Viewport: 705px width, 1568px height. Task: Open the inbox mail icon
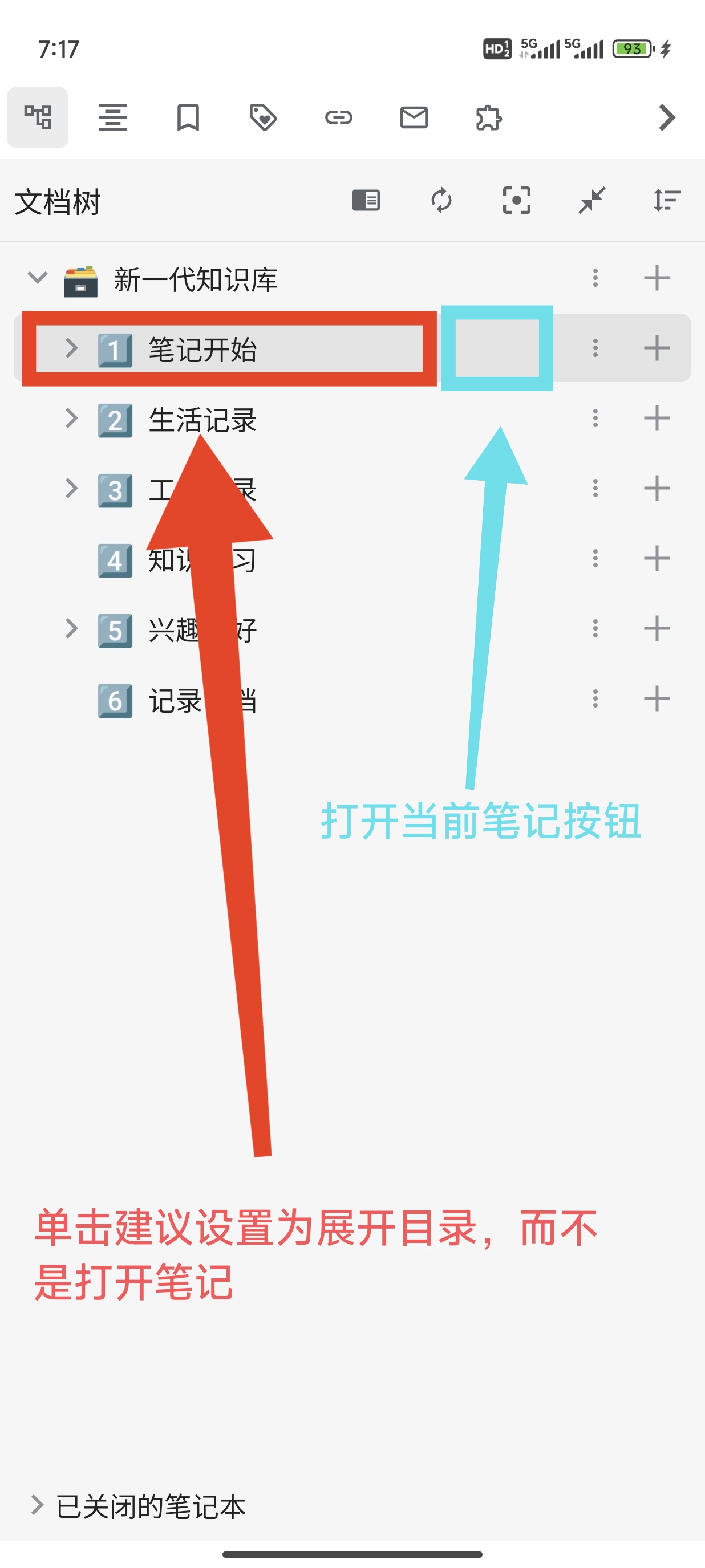tap(414, 117)
